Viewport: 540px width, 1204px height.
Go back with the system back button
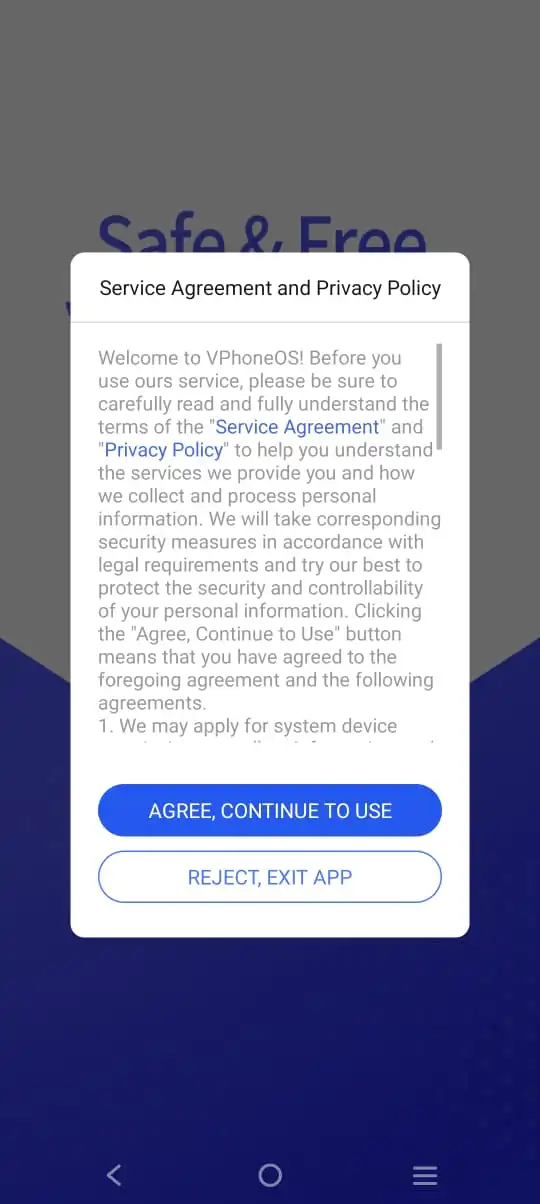pyautogui.click(x=114, y=1175)
